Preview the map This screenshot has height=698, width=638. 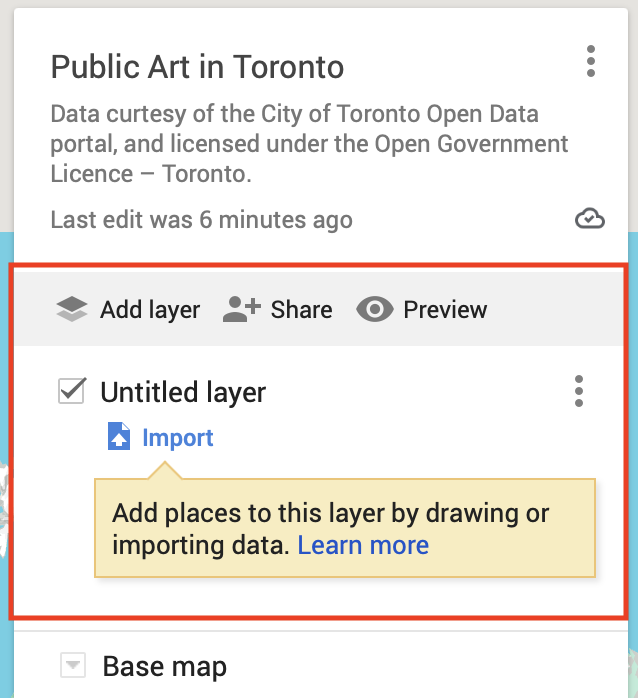pos(422,310)
